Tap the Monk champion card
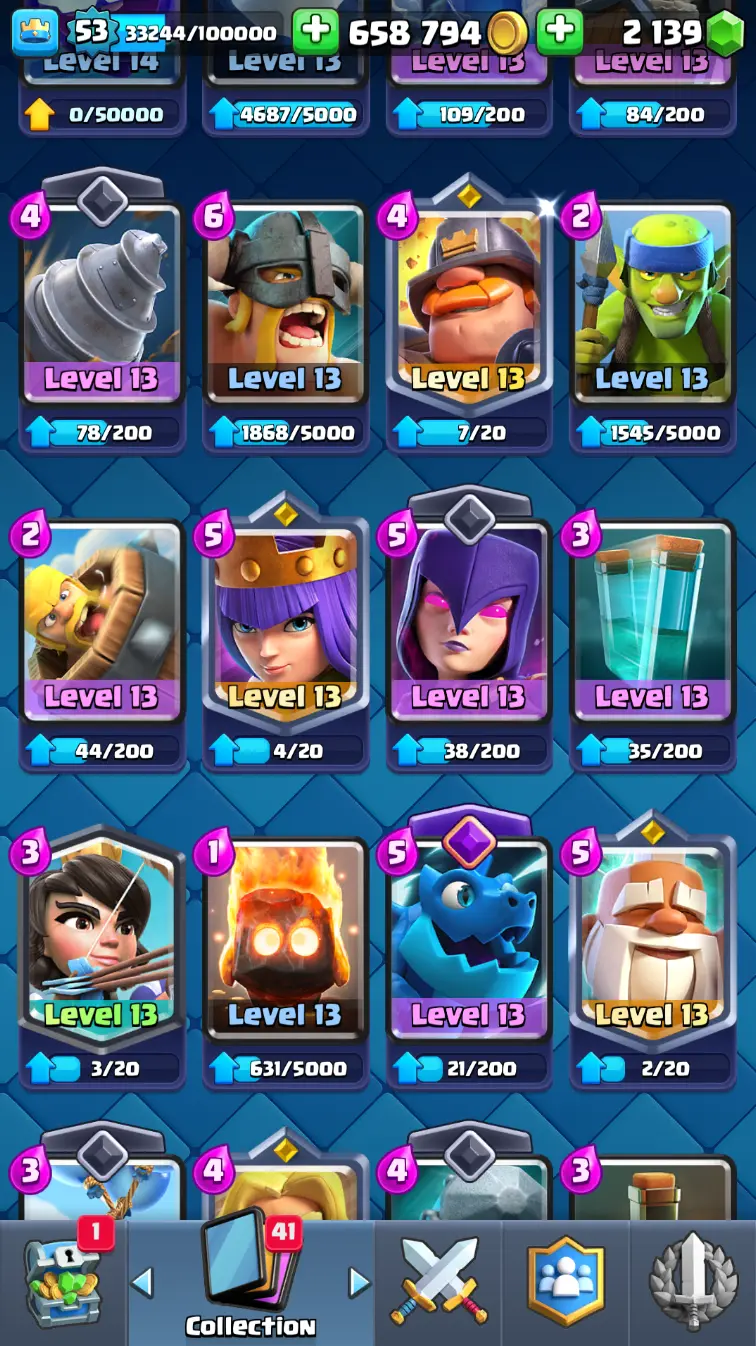The height and width of the screenshot is (1346, 756). (x=652, y=940)
